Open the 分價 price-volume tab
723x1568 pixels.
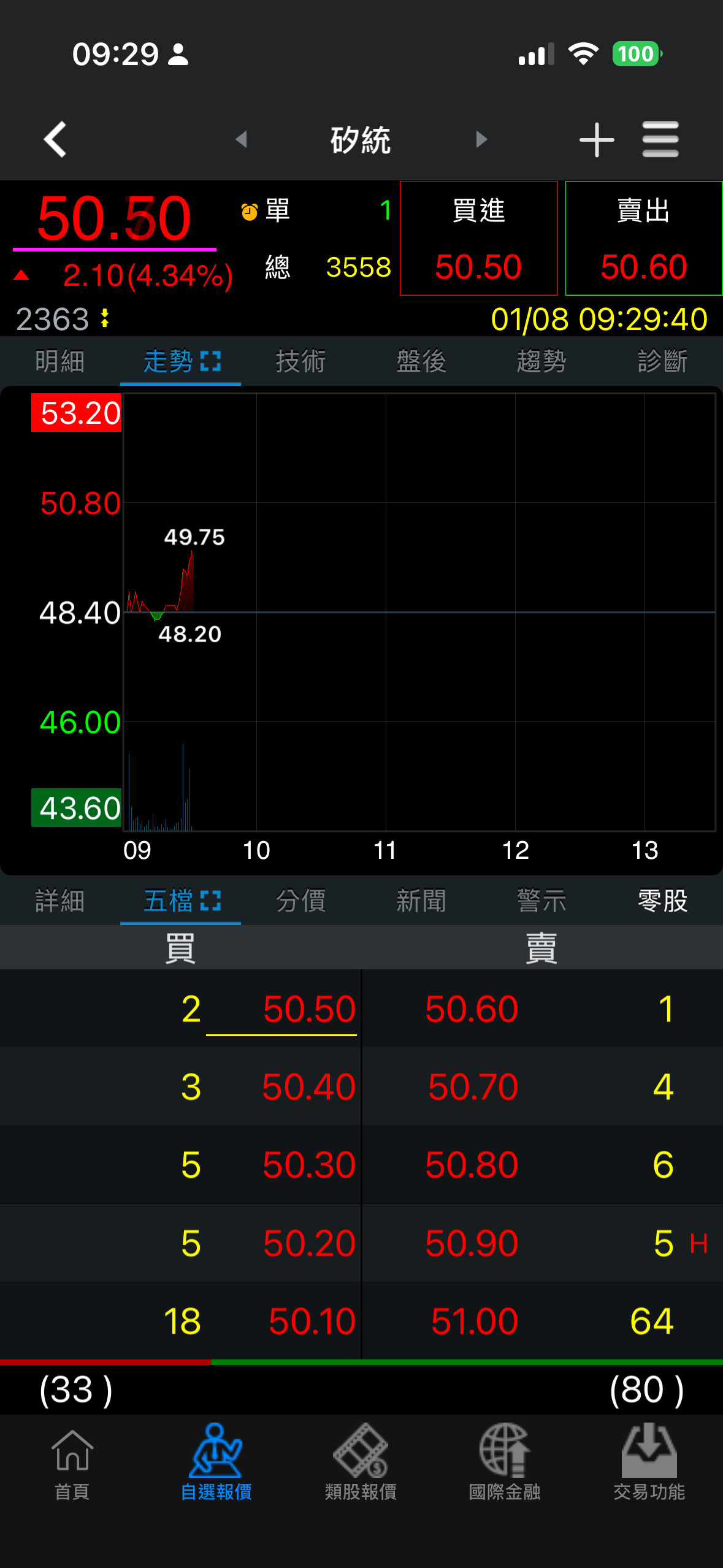click(300, 901)
